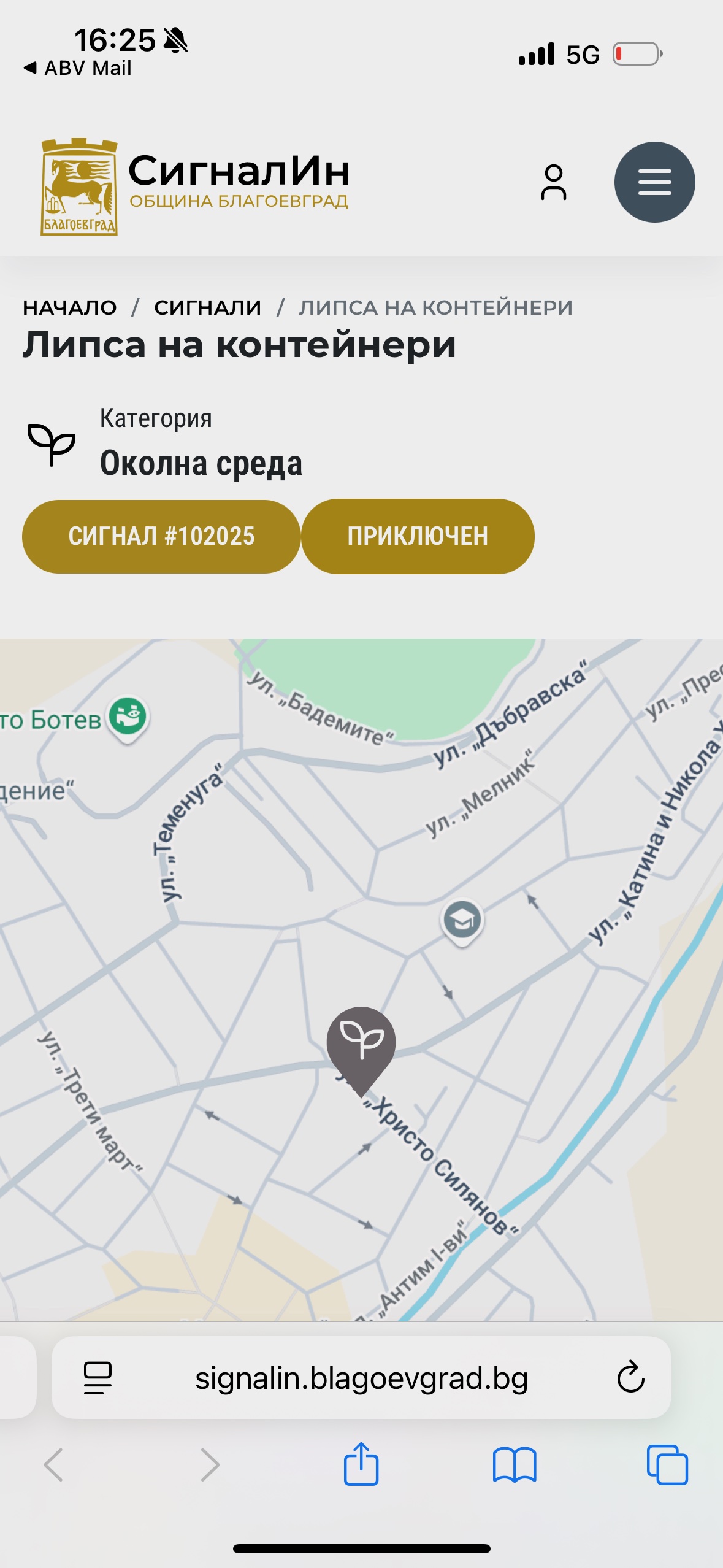The width and height of the screenshot is (723, 1568).
Task: Show open Safari tabs
Action: [667, 1465]
